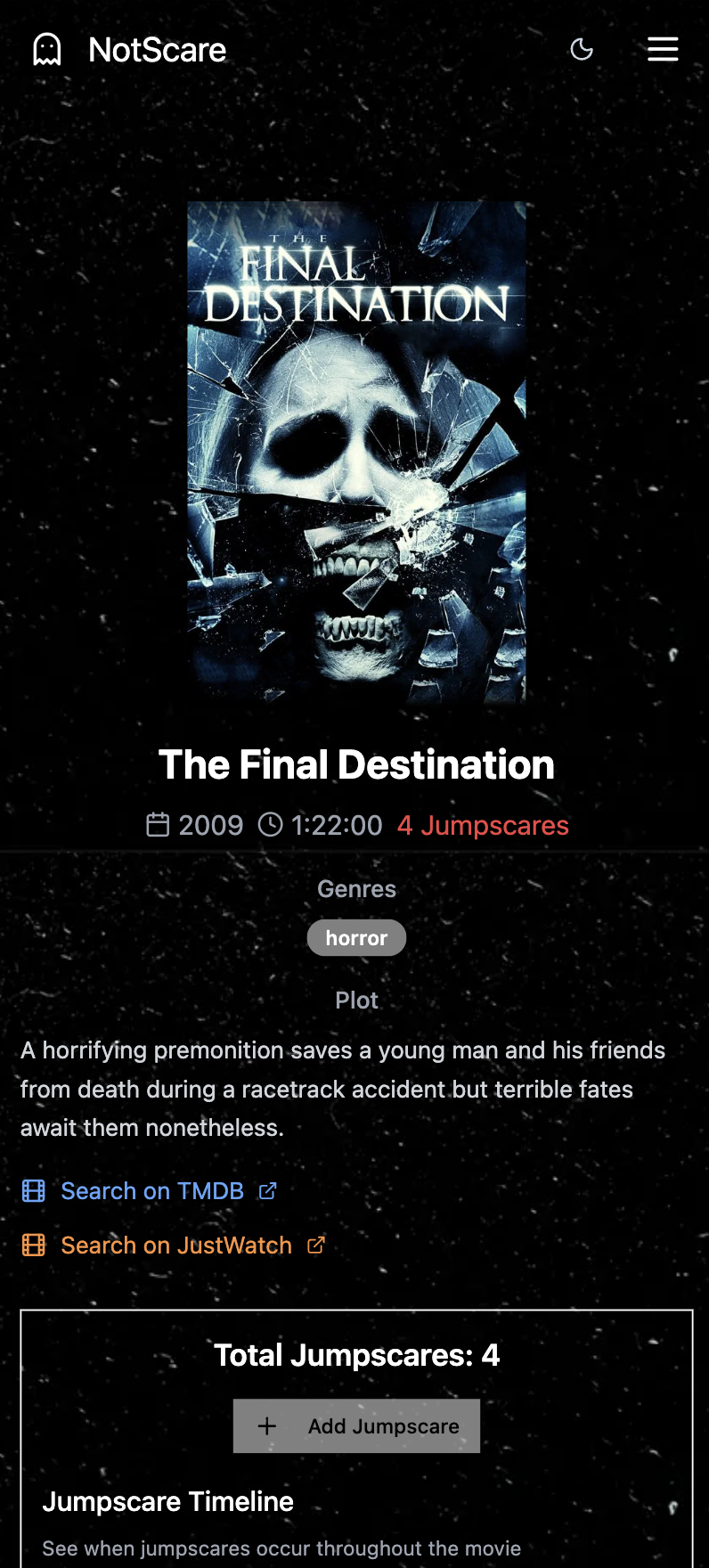709x1568 pixels.
Task: Open the NotScare home logo
Action: coord(129,50)
